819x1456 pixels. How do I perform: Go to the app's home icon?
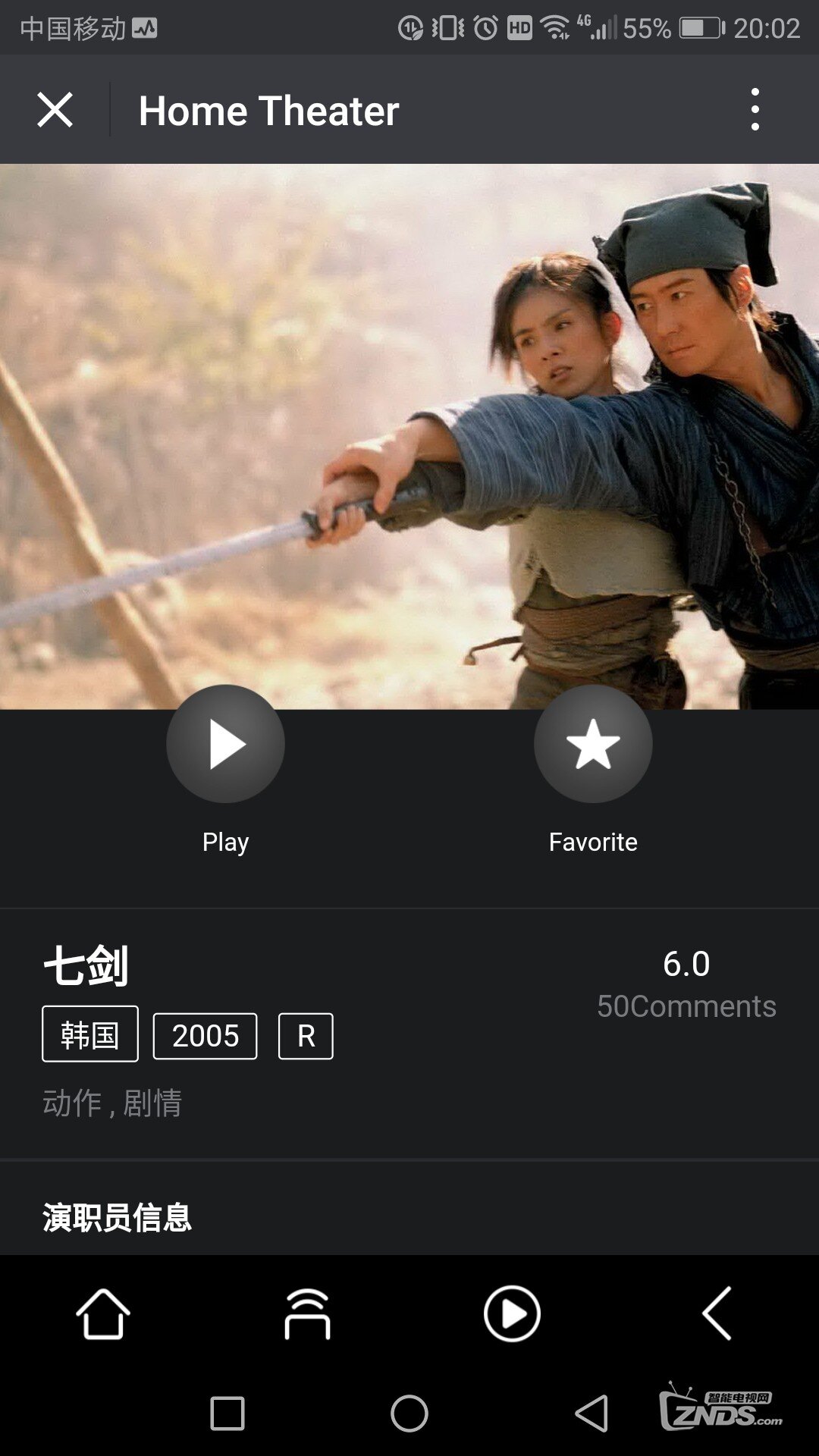pos(103,1313)
